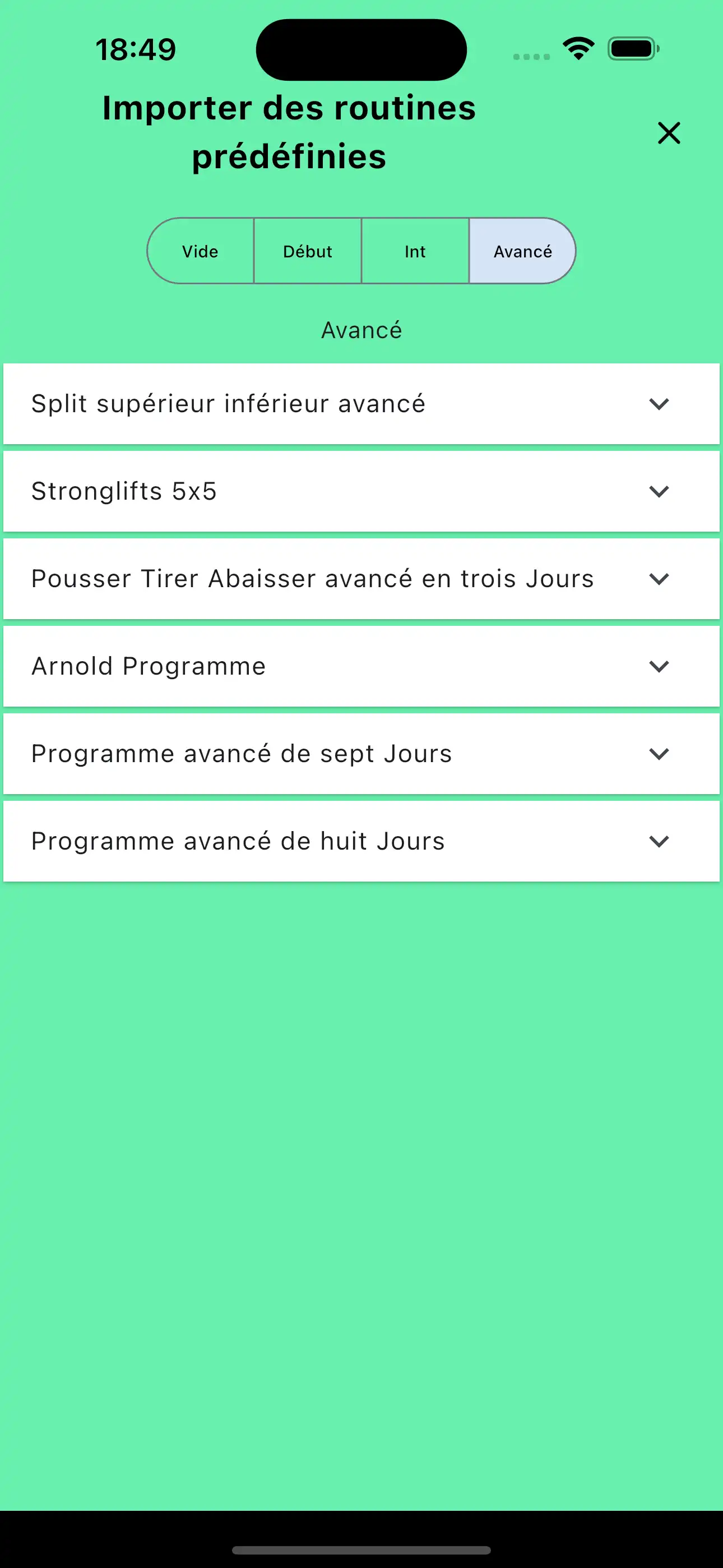Tap the clock showing 18:49

click(x=135, y=49)
